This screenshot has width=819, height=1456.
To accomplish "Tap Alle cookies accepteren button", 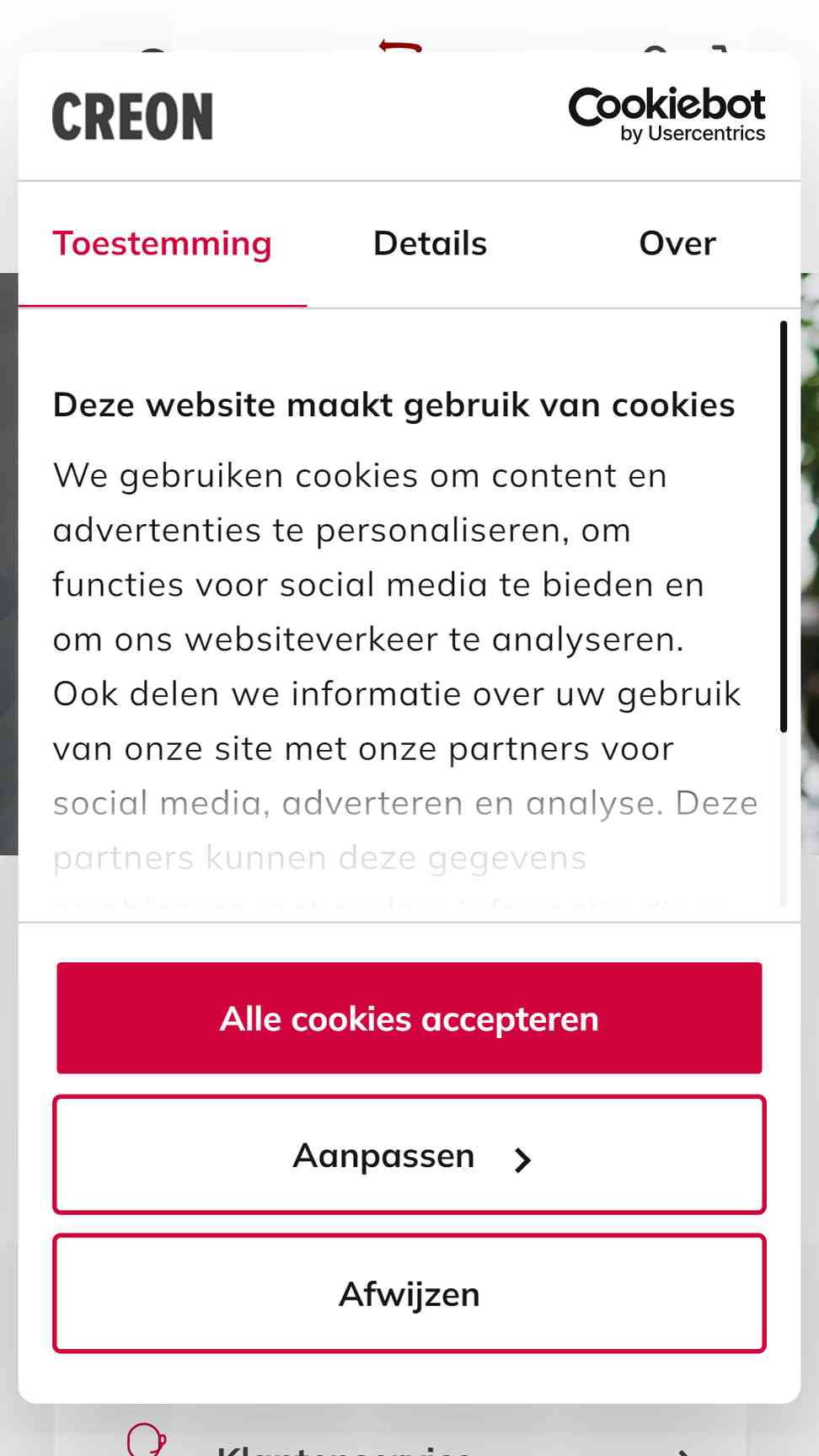I will coord(409,1018).
